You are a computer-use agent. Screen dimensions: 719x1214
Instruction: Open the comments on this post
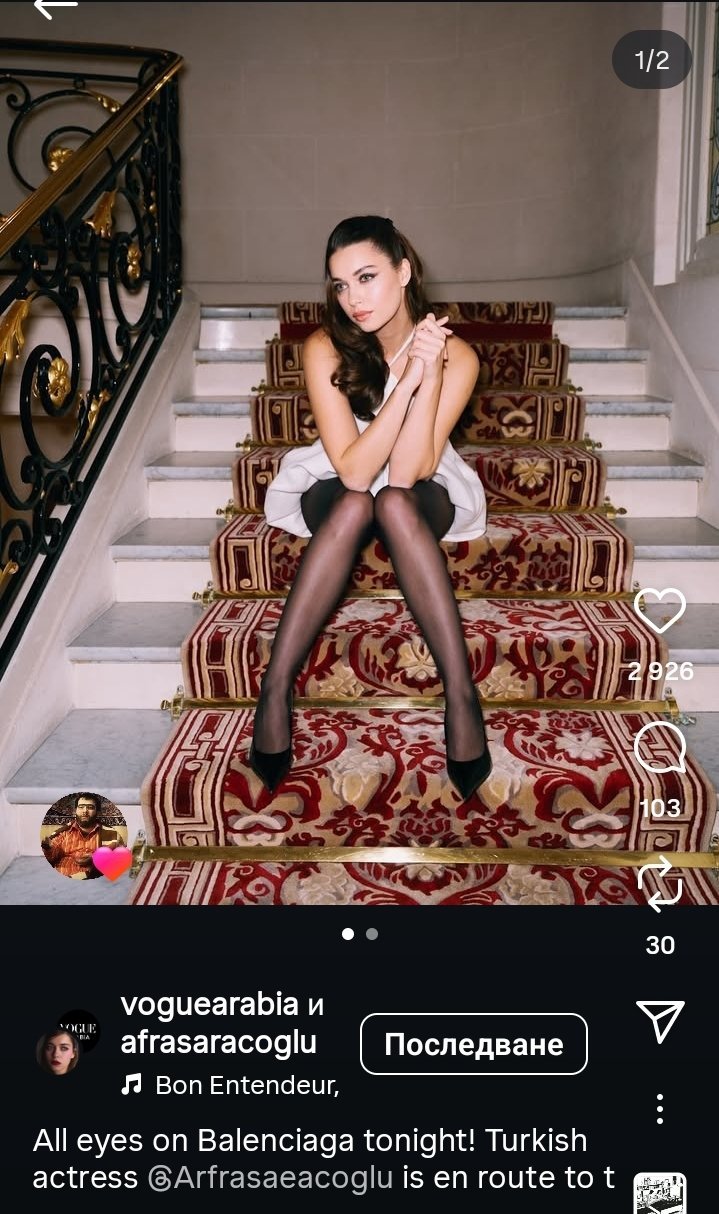pyautogui.click(x=660, y=747)
